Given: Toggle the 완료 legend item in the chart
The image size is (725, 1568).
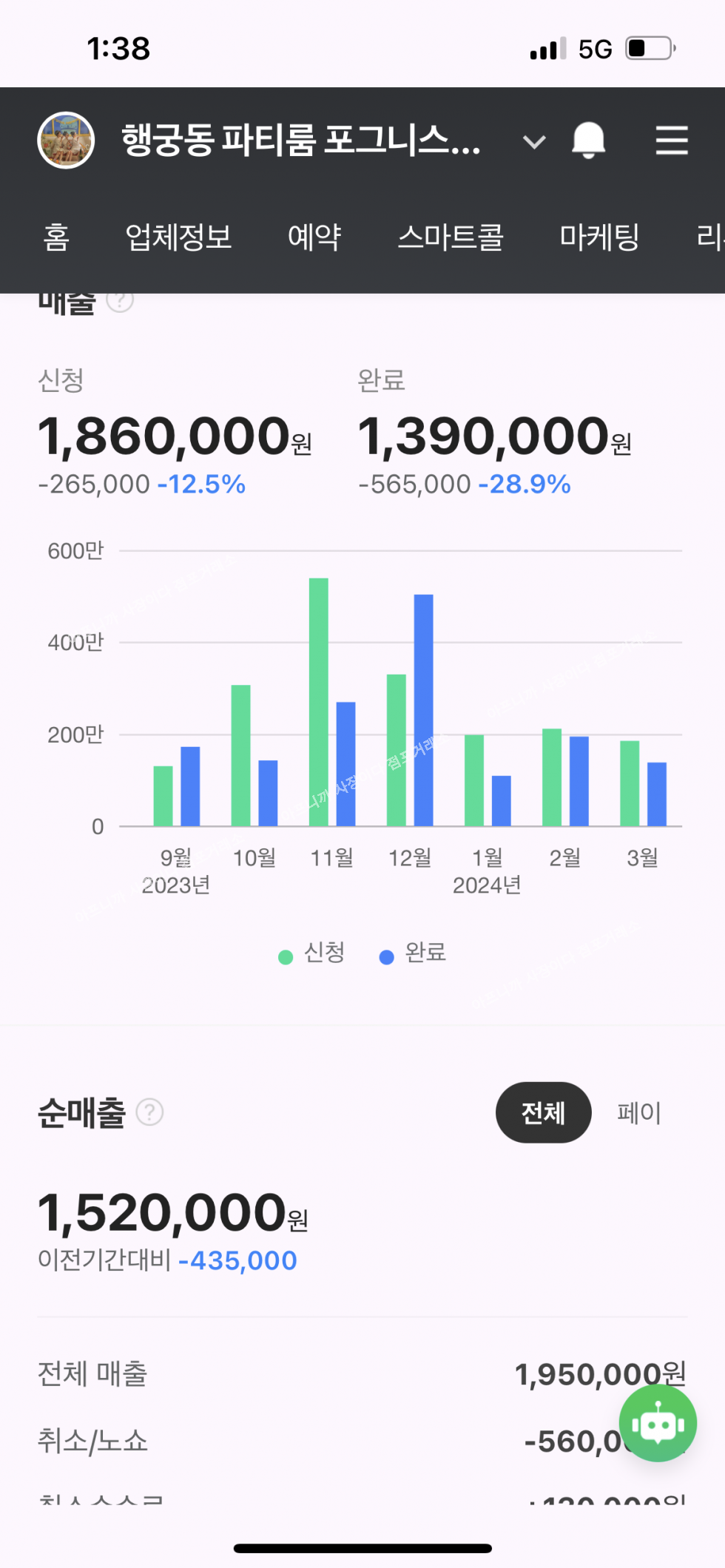Looking at the screenshot, I should tap(413, 953).
